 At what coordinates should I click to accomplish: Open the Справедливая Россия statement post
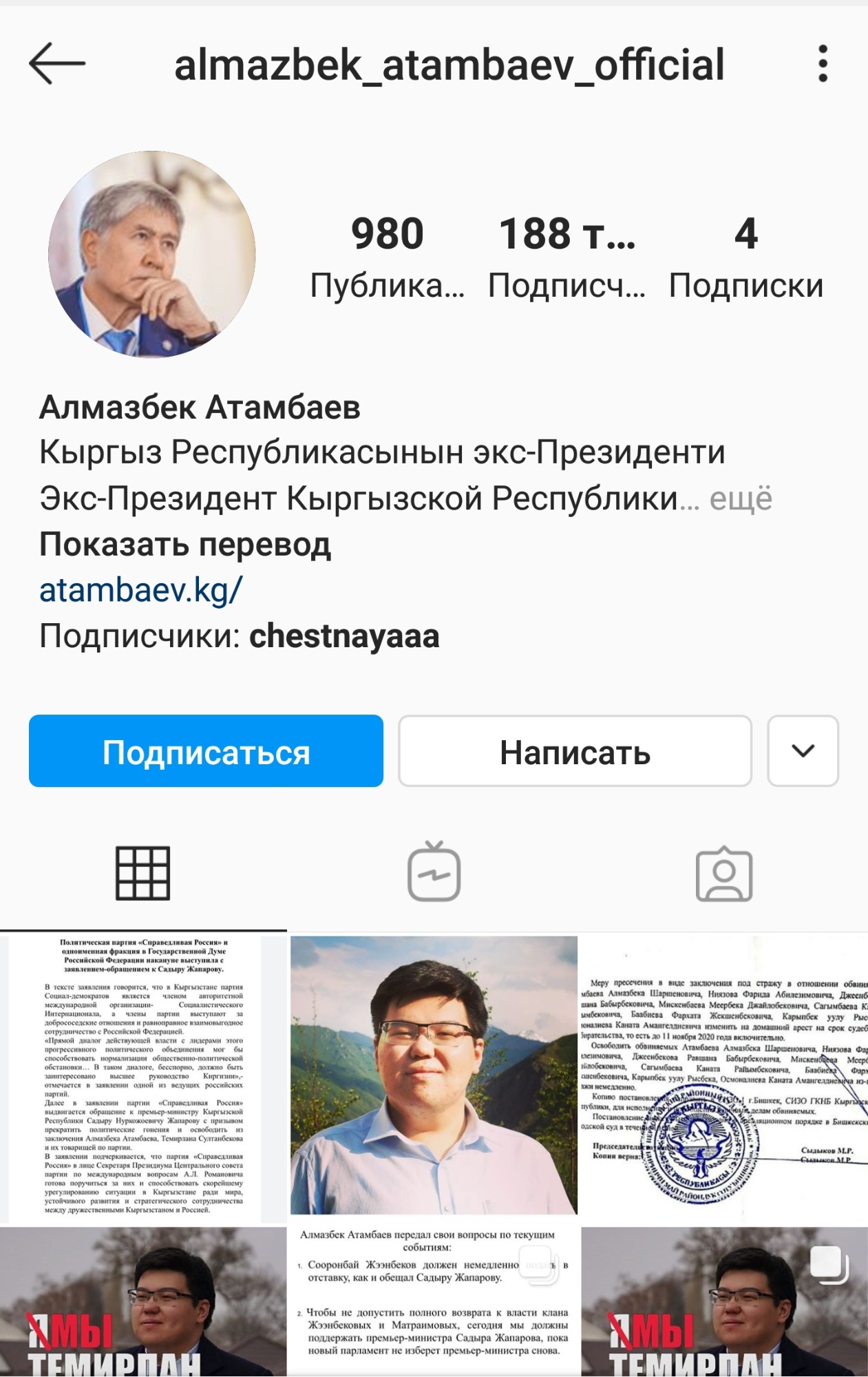coord(143,1078)
